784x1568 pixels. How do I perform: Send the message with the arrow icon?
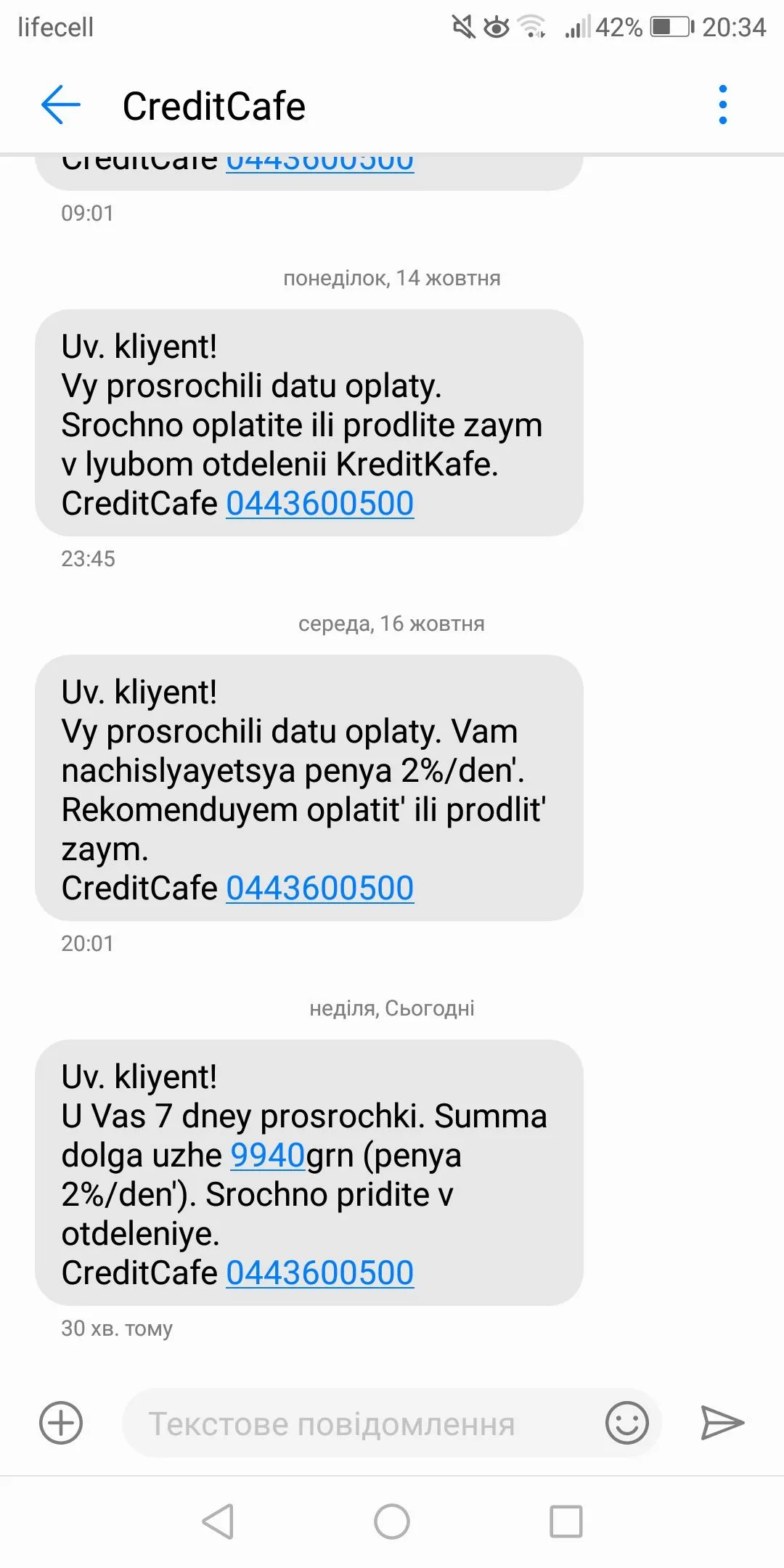click(x=722, y=1423)
